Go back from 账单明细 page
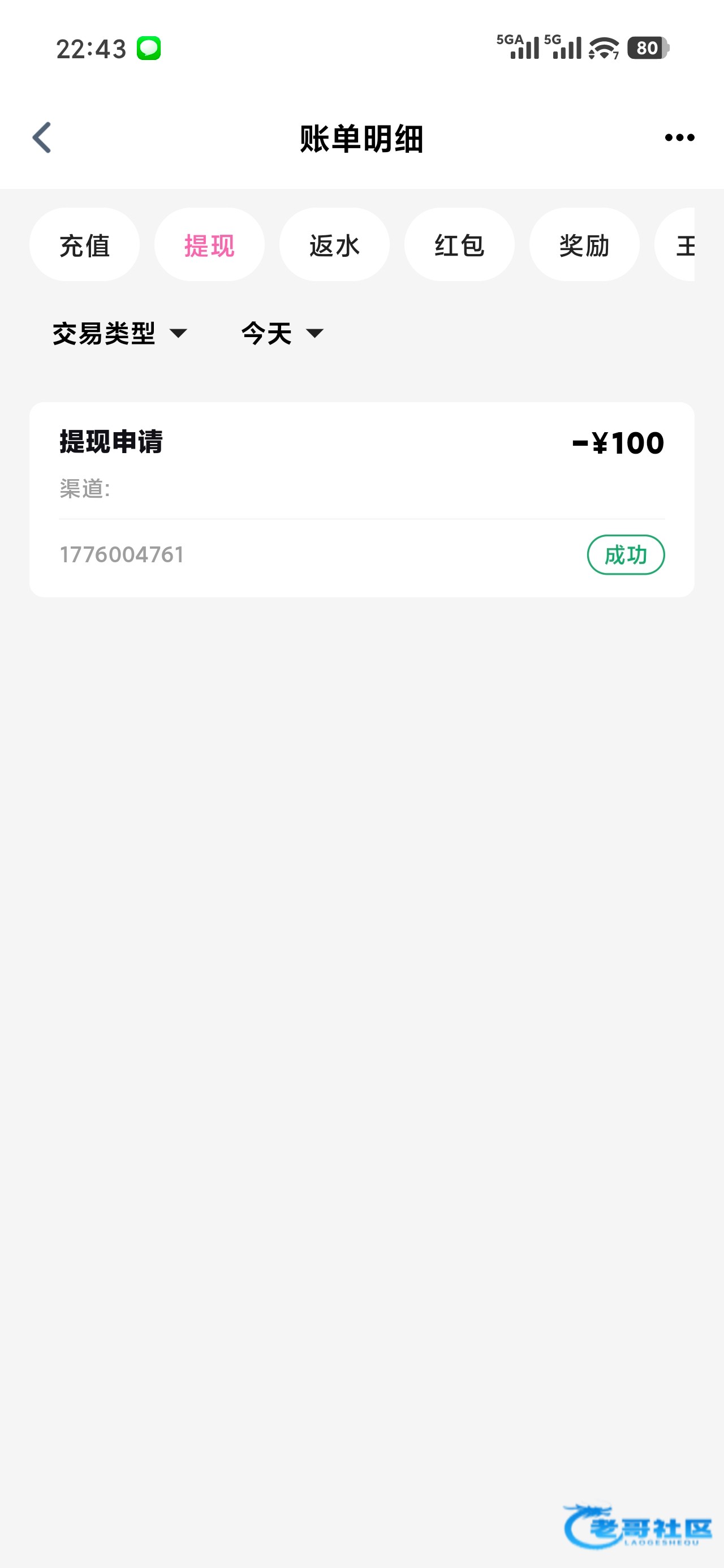This screenshot has width=724, height=1568. (42, 137)
